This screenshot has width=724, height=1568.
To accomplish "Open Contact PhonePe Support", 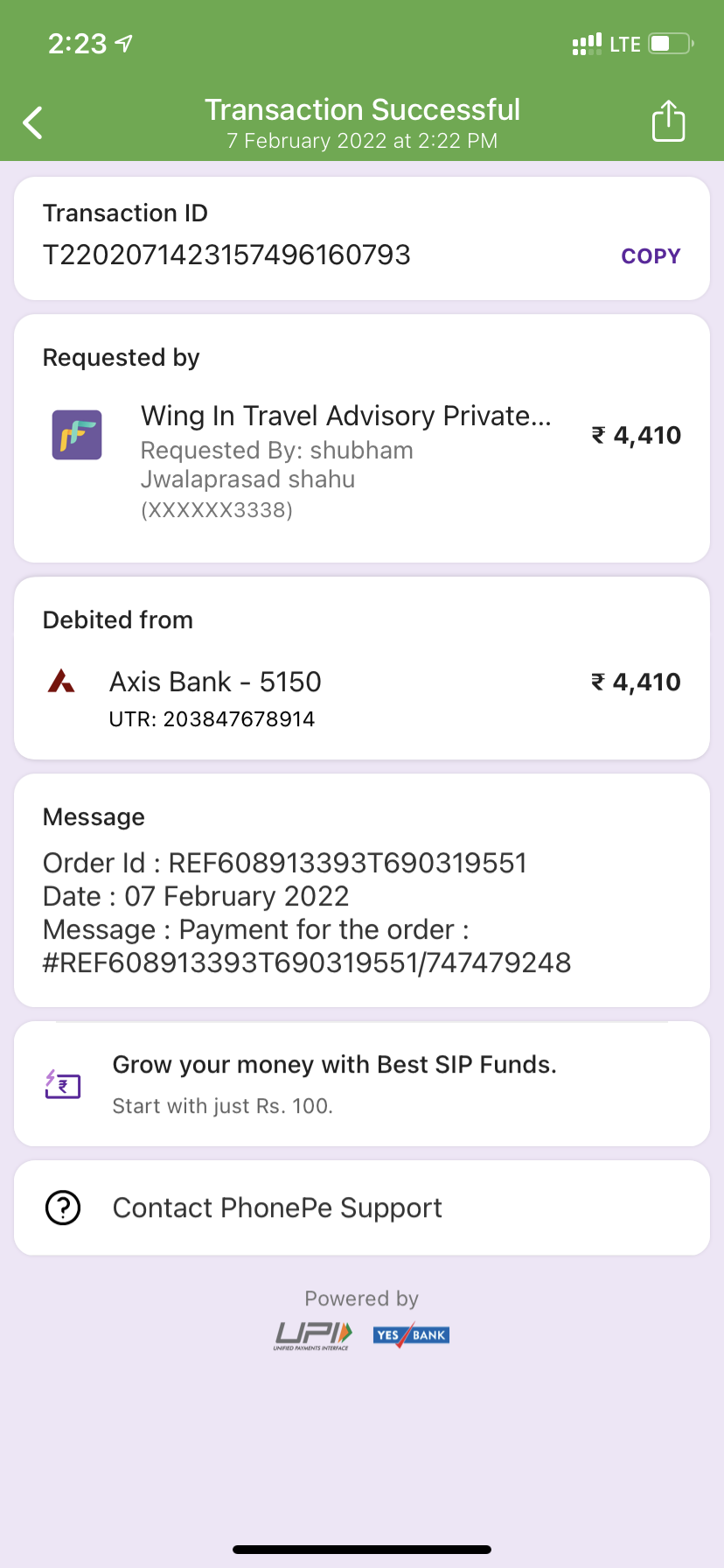I will [x=361, y=1208].
